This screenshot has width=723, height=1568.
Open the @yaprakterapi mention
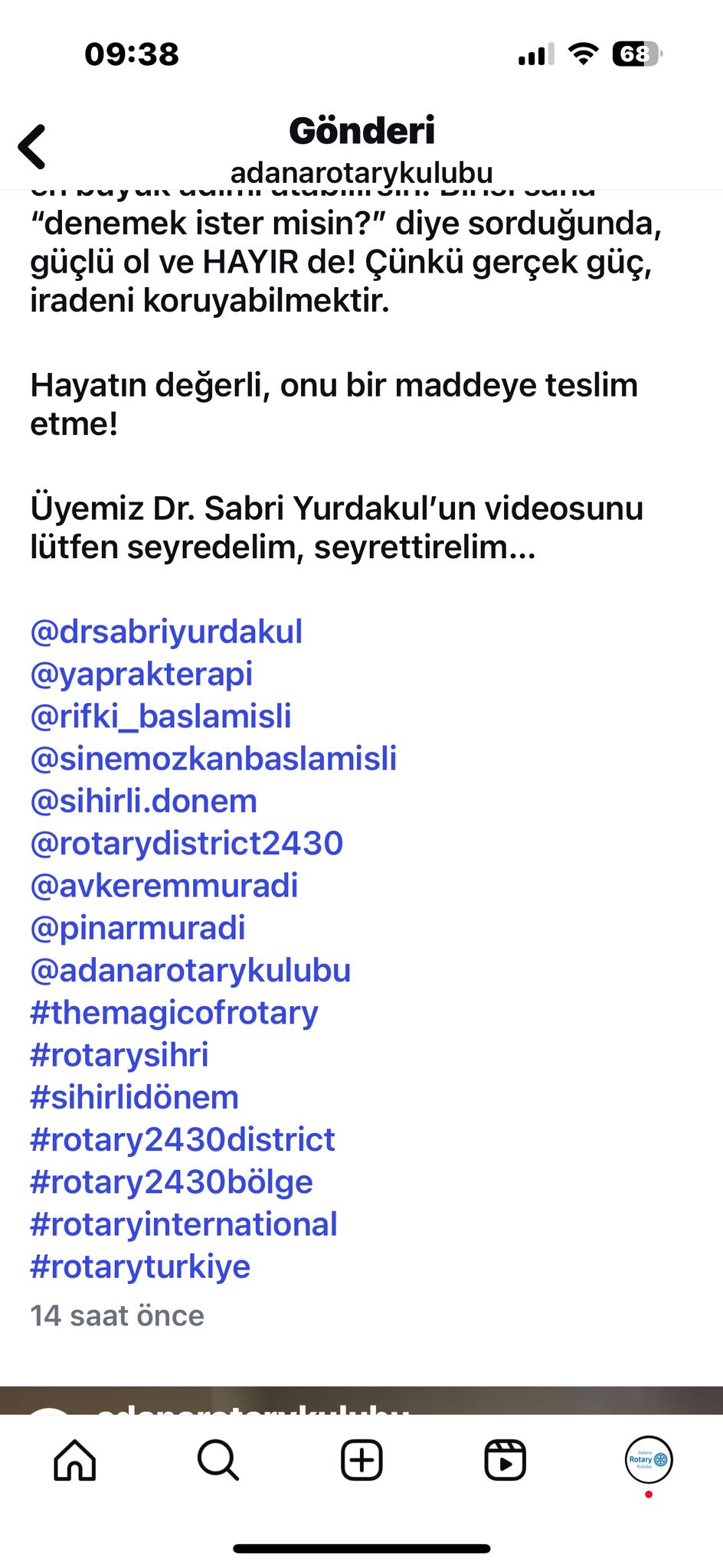pyautogui.click(x=142, y=675)
